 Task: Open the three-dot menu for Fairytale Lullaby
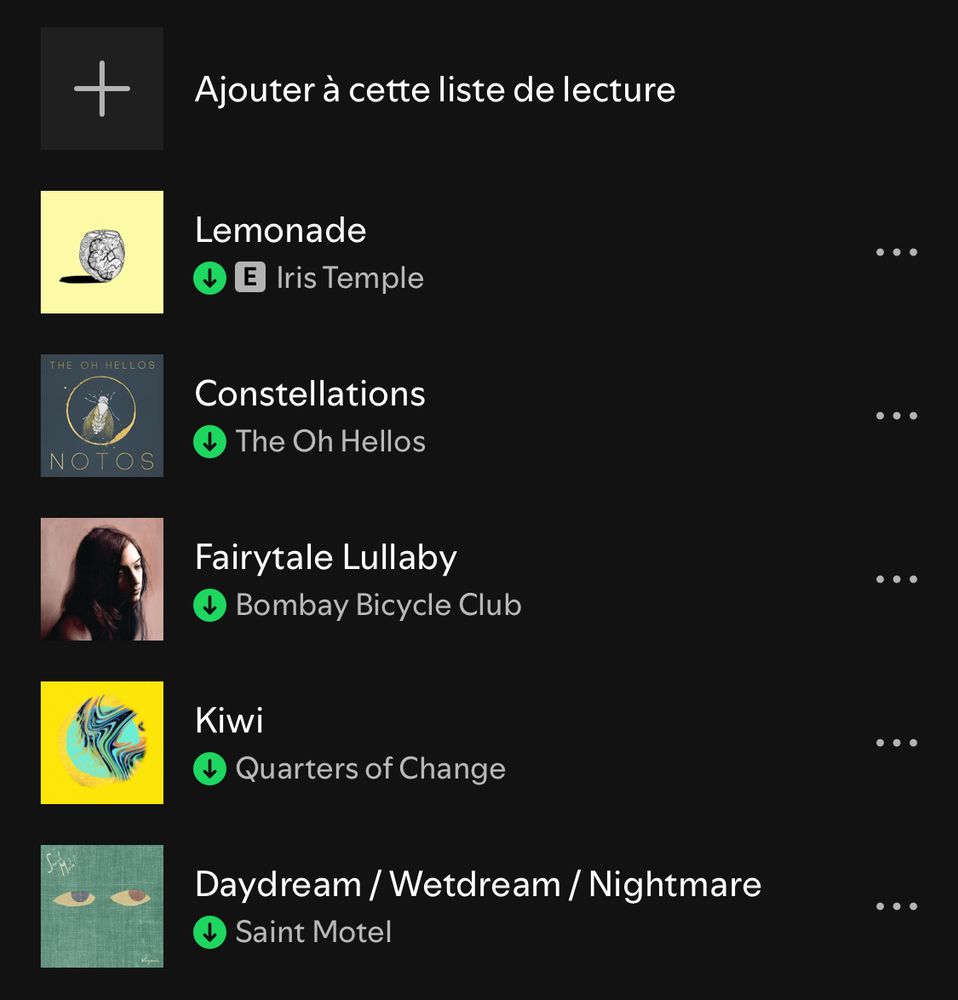(x=896, y=579)
